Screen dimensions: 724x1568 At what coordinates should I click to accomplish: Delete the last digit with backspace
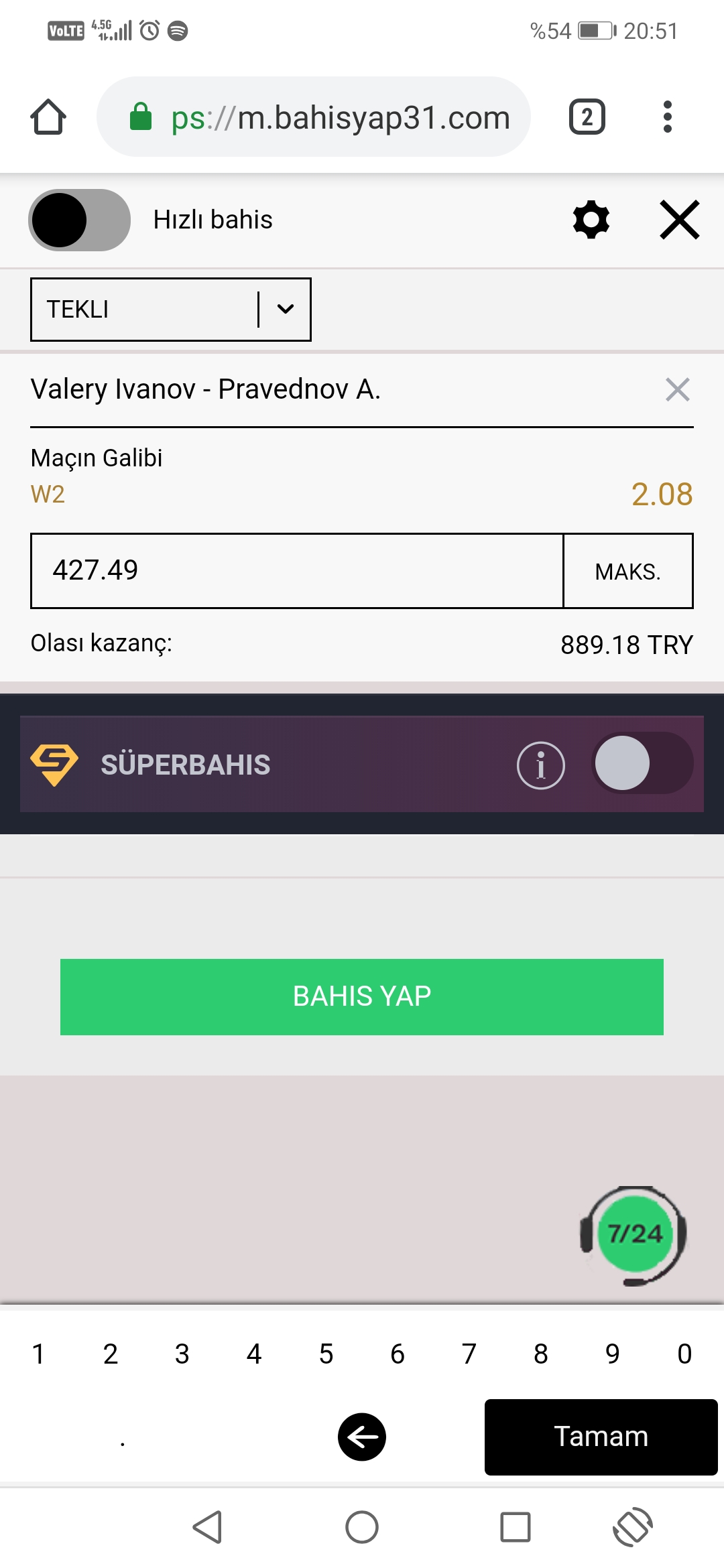pyautogui.click(x=362, y=1437)
